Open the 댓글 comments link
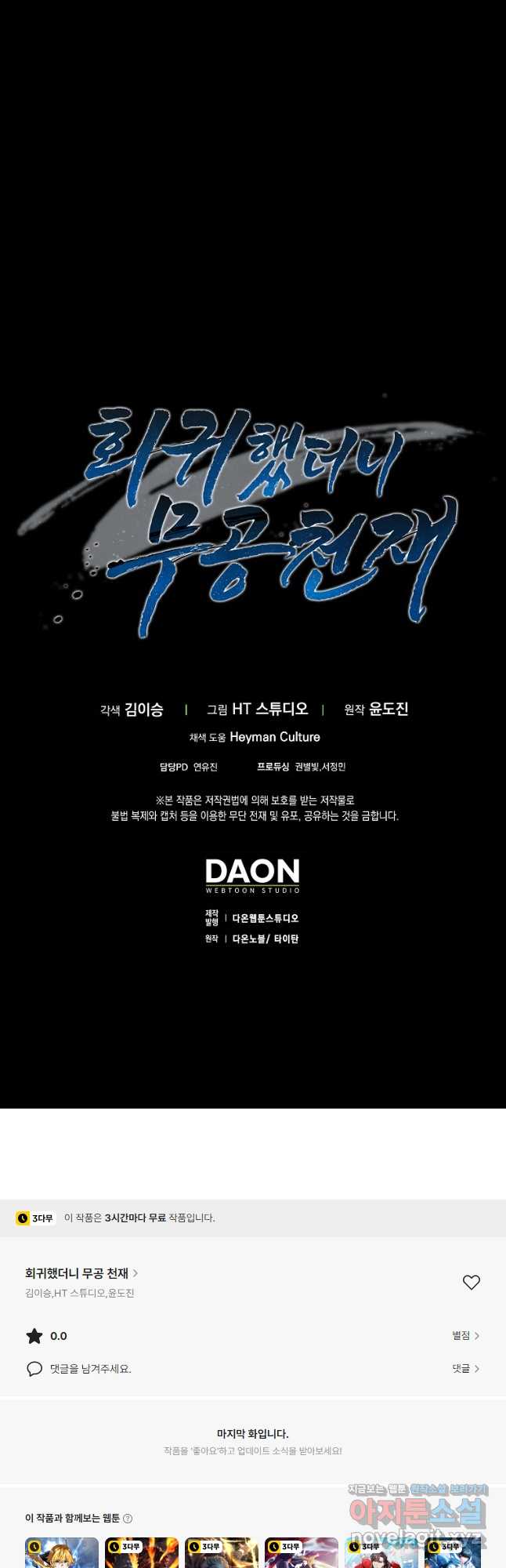This screenshot has width=506, height=1568. coord(465,1368)
